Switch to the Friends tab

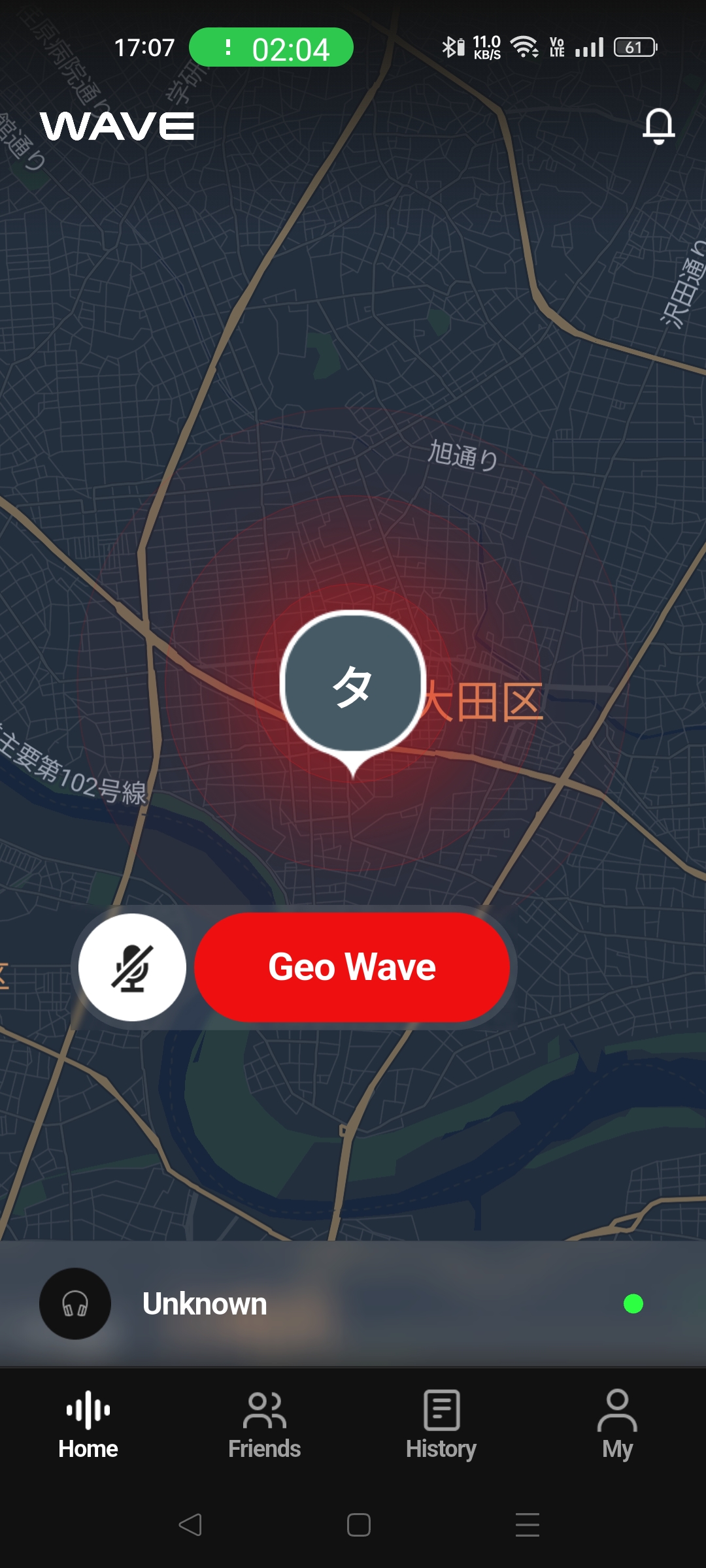pos(264,1424)
